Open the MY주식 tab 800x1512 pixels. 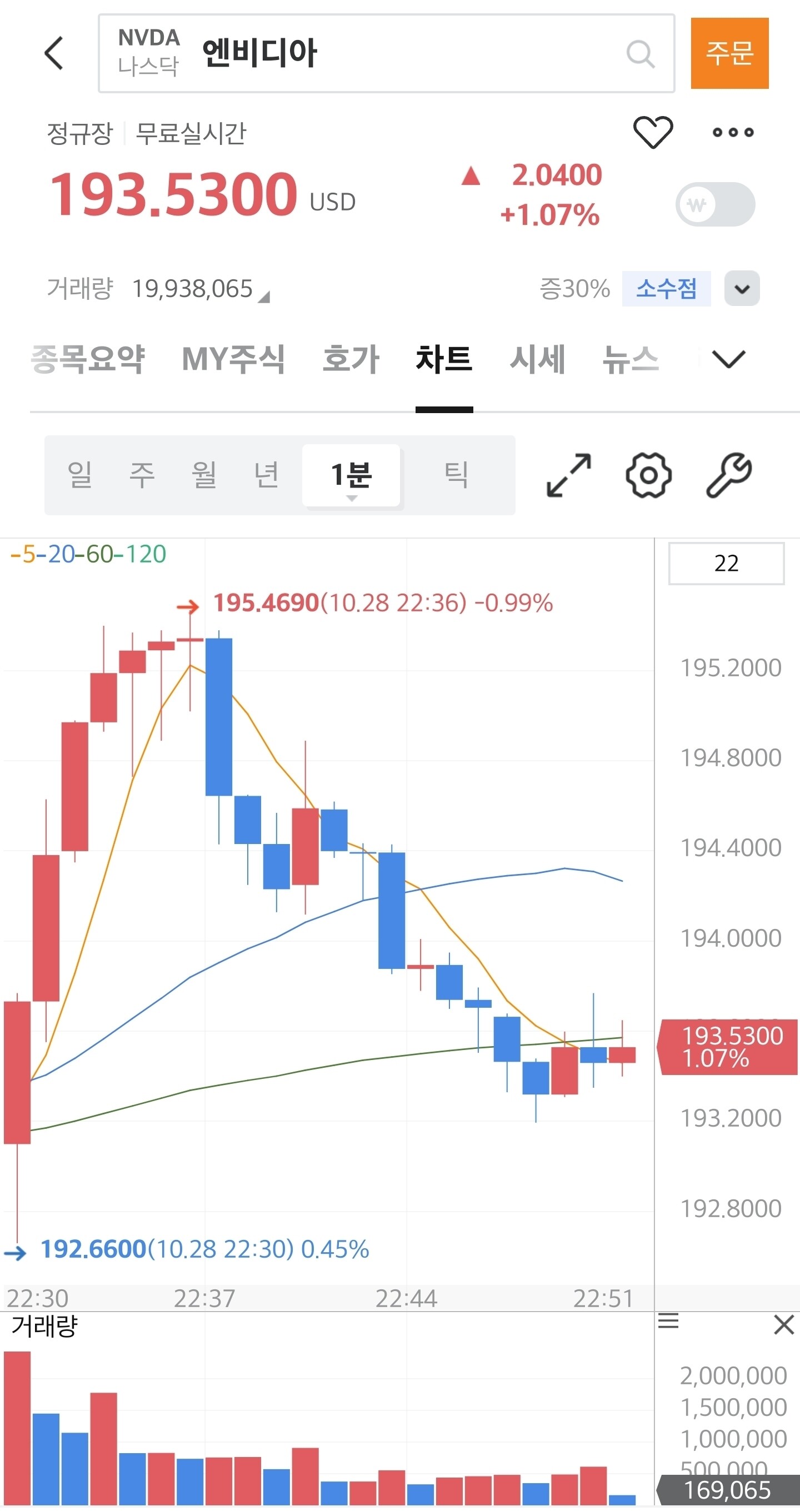click(x=233, y=359)
